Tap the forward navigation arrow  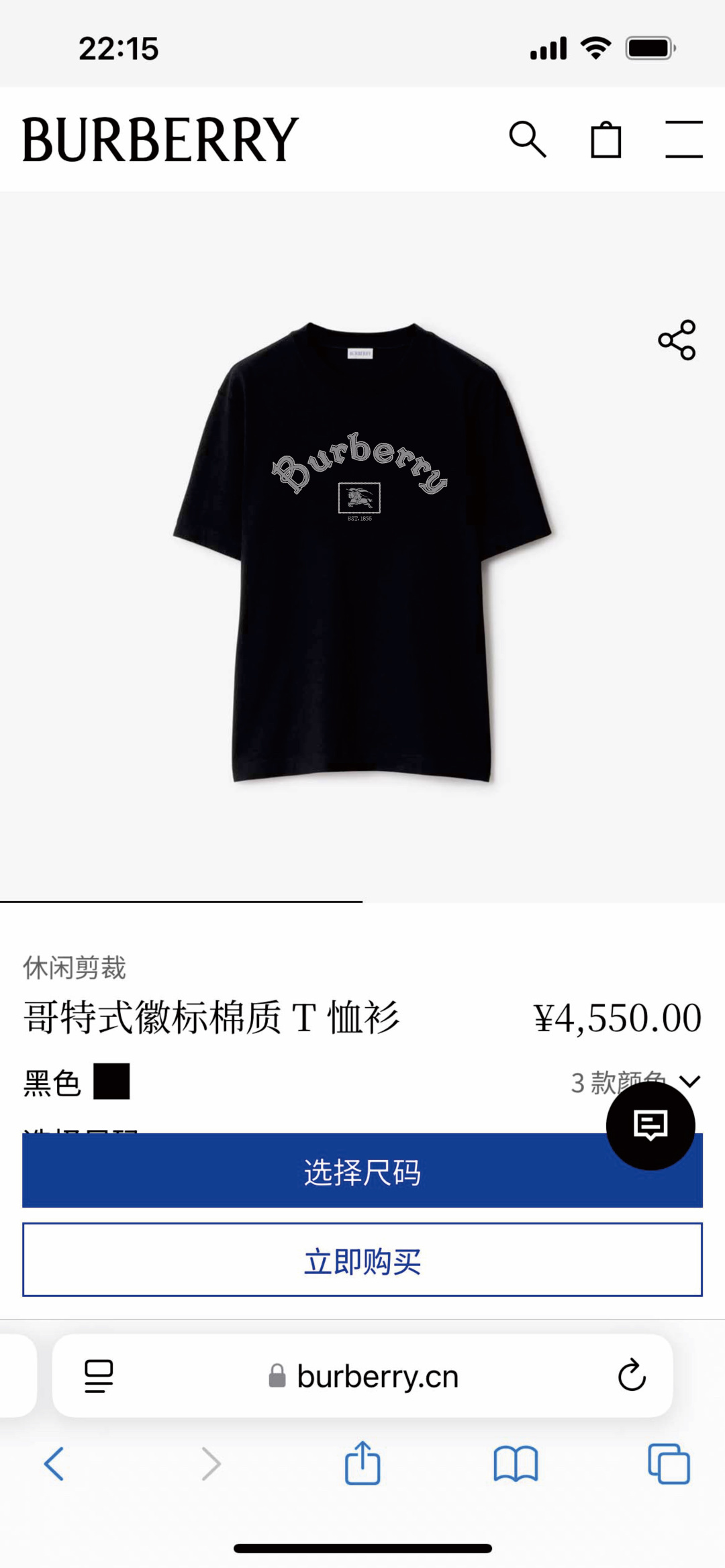[209, 1465]
